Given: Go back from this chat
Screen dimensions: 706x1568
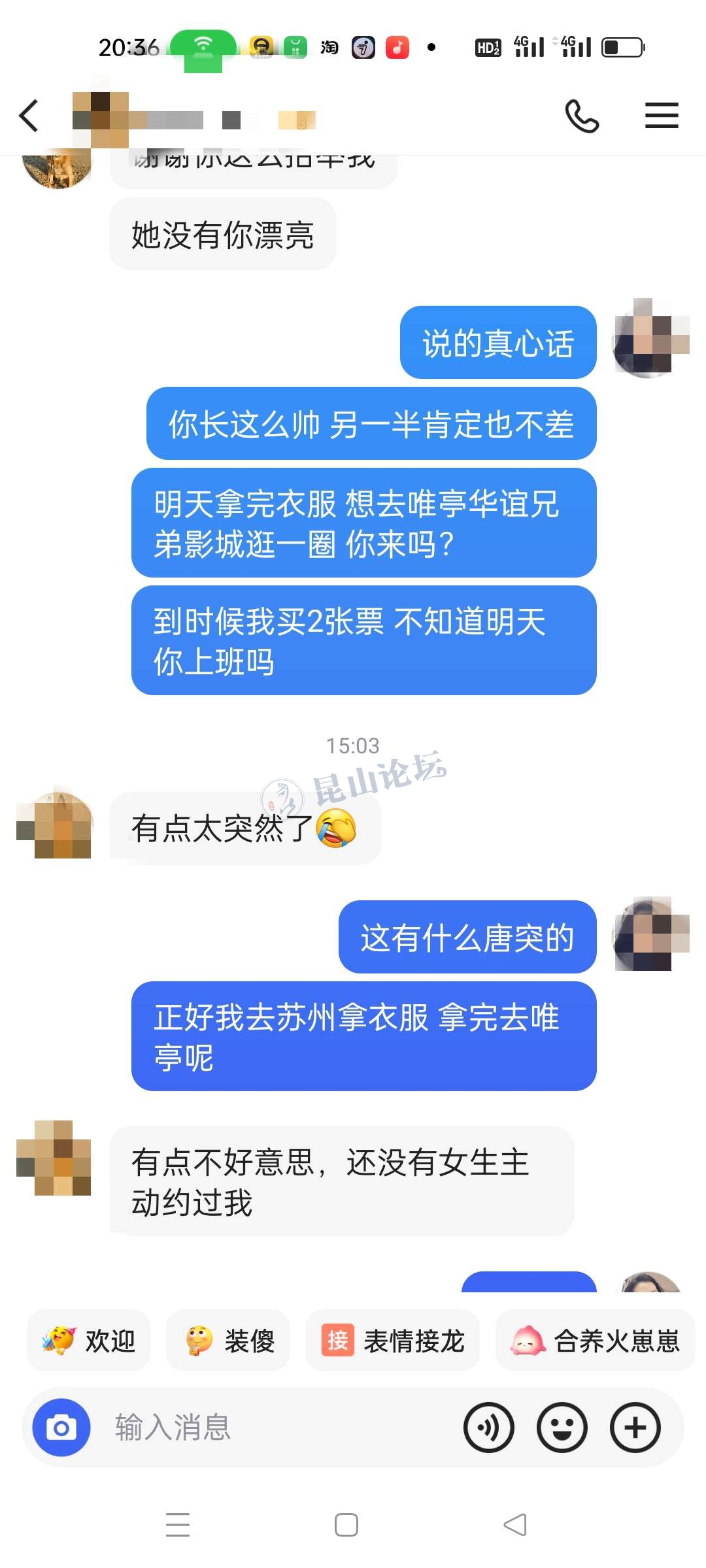Looking at the screenshot, I should 29,116.
